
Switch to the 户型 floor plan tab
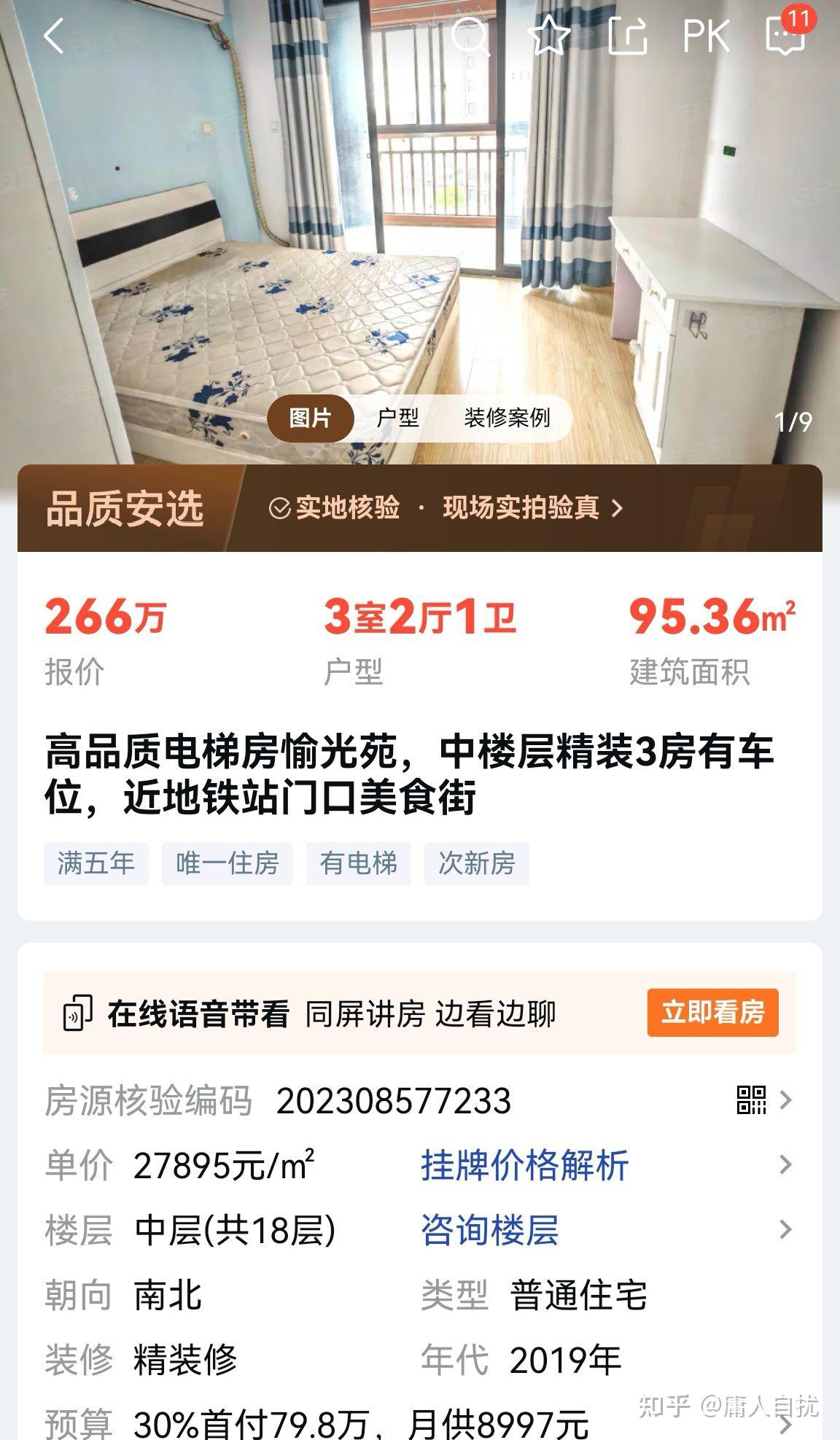397,419
